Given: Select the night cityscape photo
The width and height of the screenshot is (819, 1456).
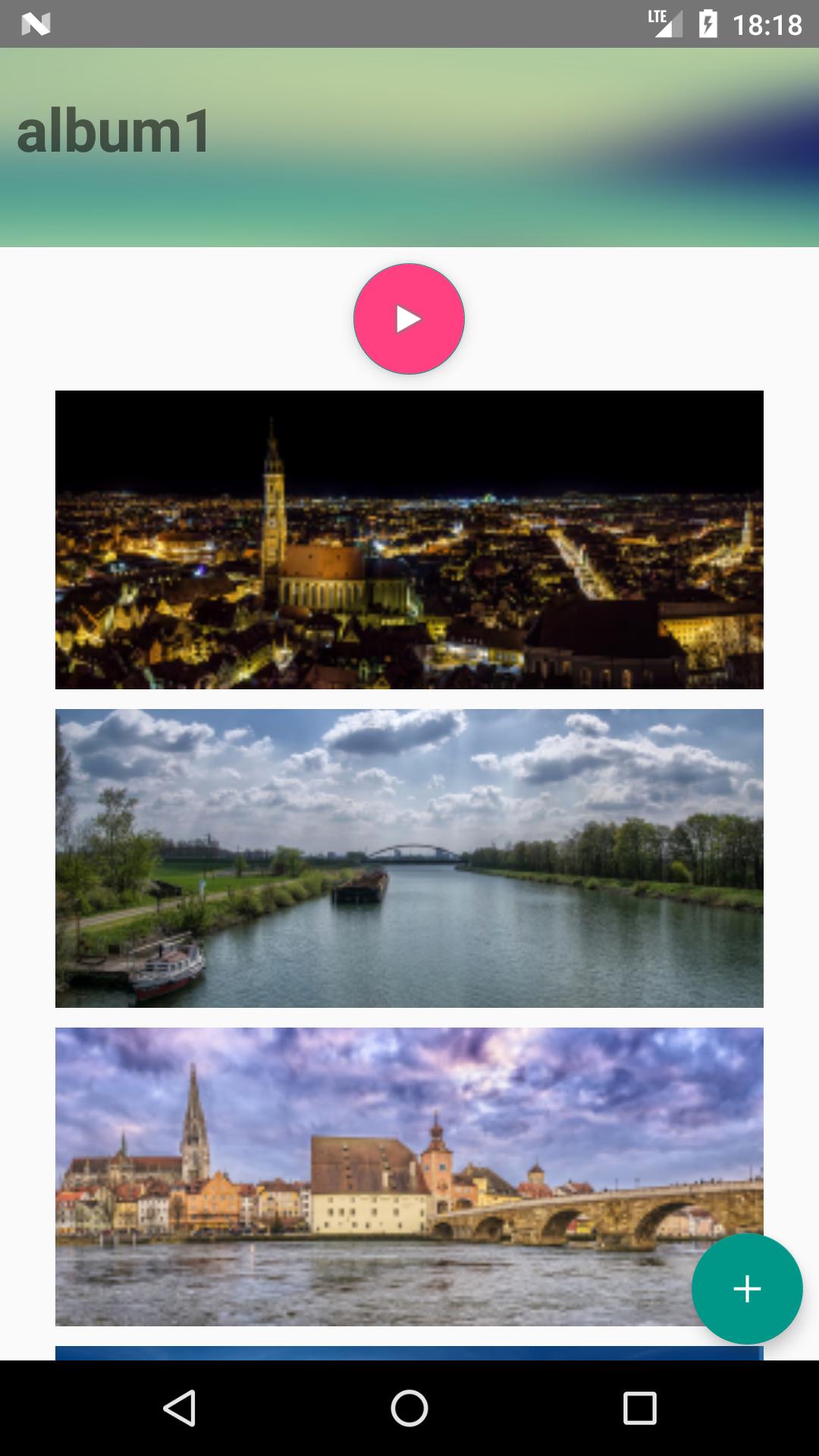Looking at the screenshot, I should coord(409,540).
